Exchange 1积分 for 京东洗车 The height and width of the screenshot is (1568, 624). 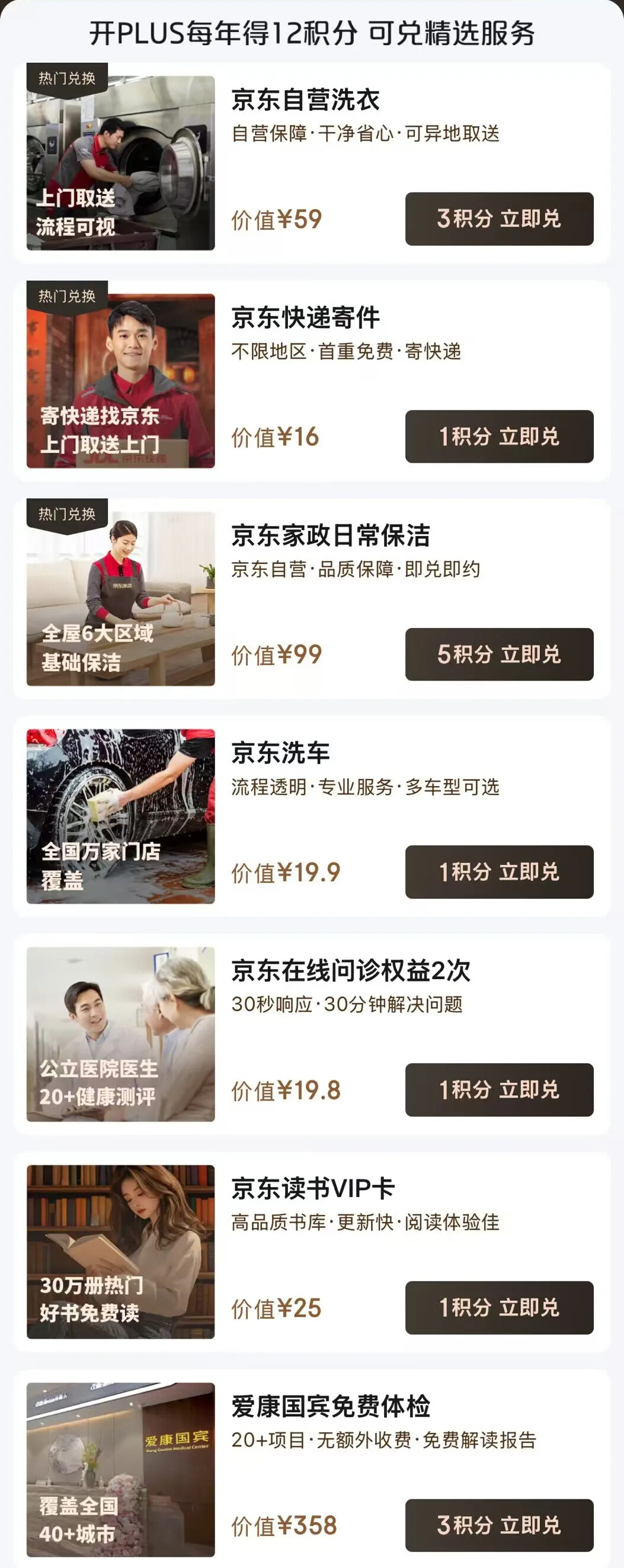click(x=499, y=871)
